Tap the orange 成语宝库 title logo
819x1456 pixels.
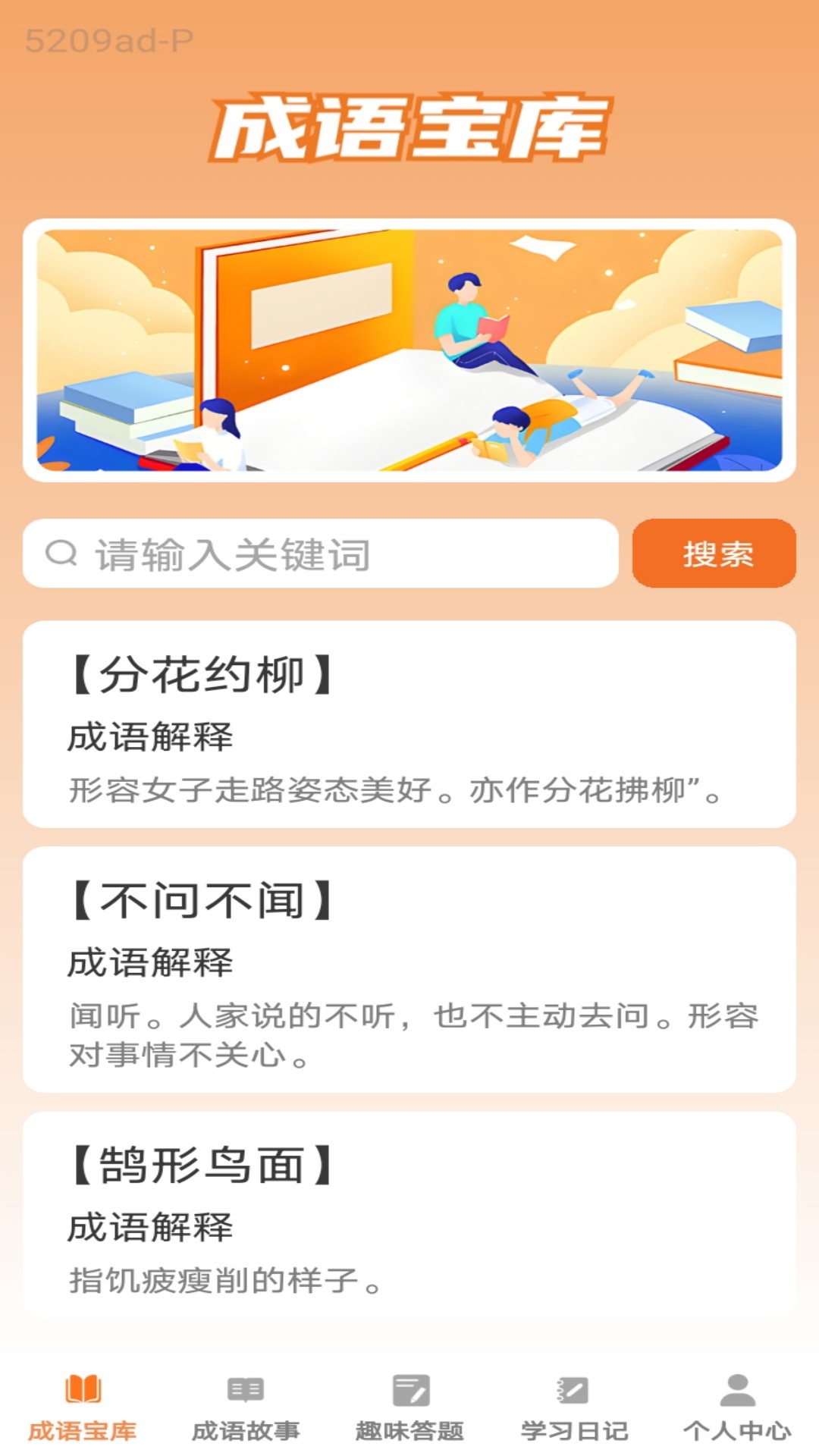pyautogui.click(x=409, y=129)
